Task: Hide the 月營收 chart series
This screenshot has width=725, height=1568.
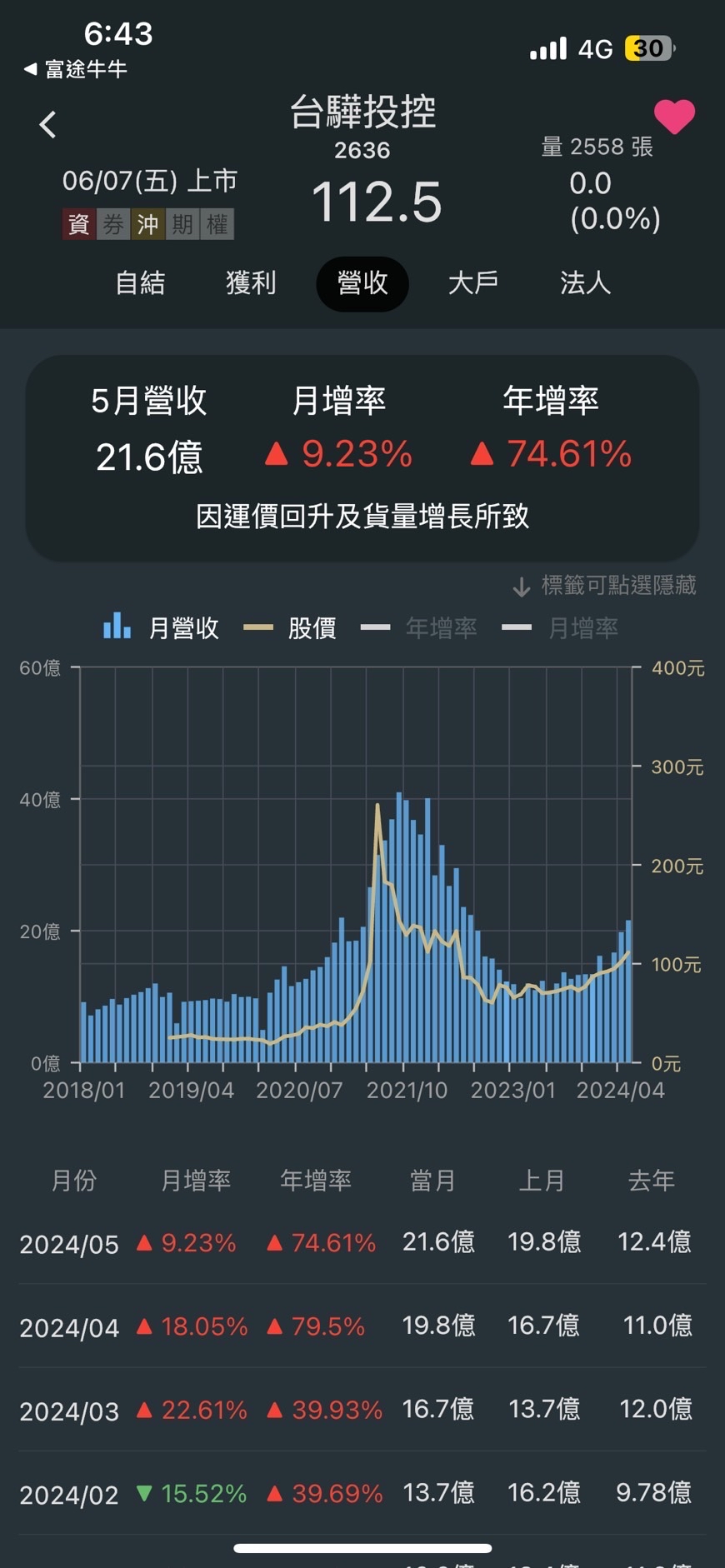Action: (x=162, y=627)
